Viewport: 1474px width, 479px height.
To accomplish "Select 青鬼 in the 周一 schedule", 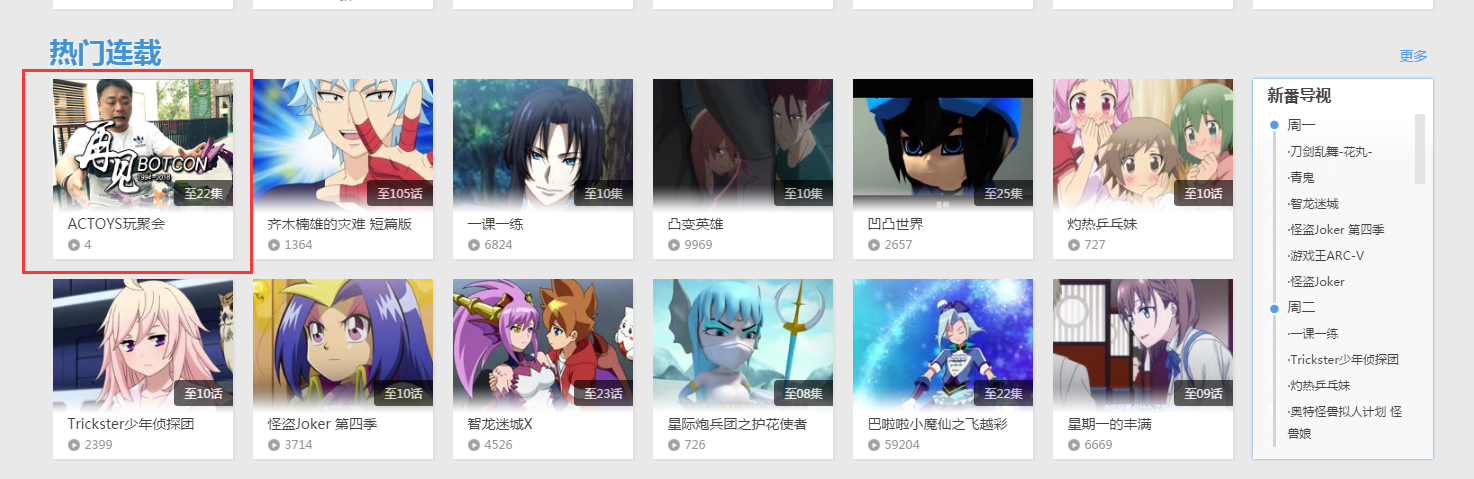I will pos(1301,178).
